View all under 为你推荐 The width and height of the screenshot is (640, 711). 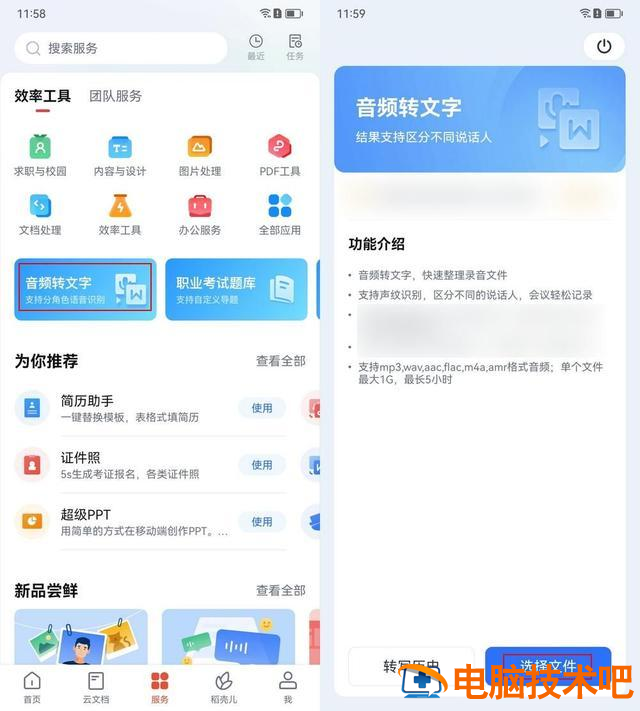[x=280, y=361]
